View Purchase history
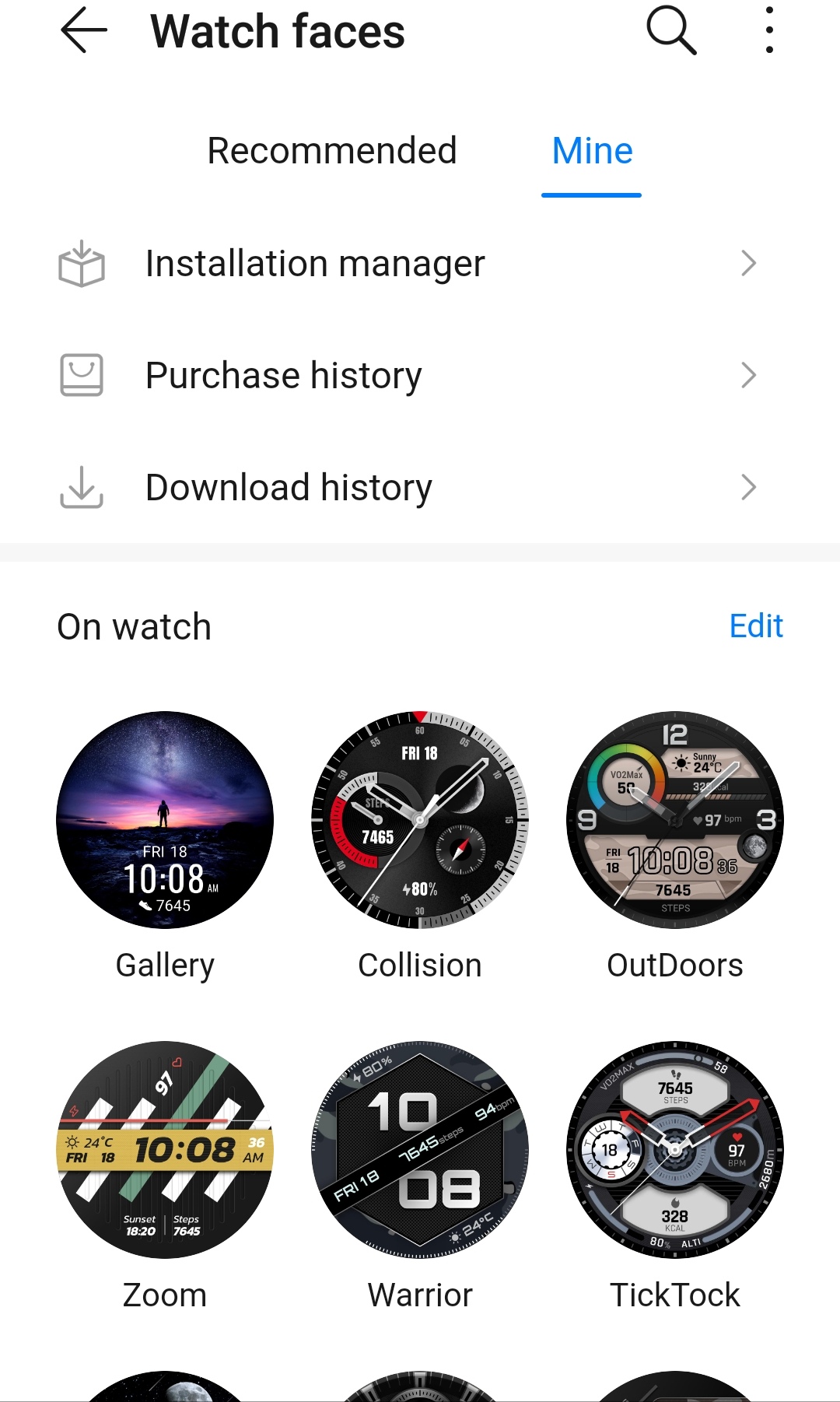Viewport: 840px width, 1402px height. point(408,376)
